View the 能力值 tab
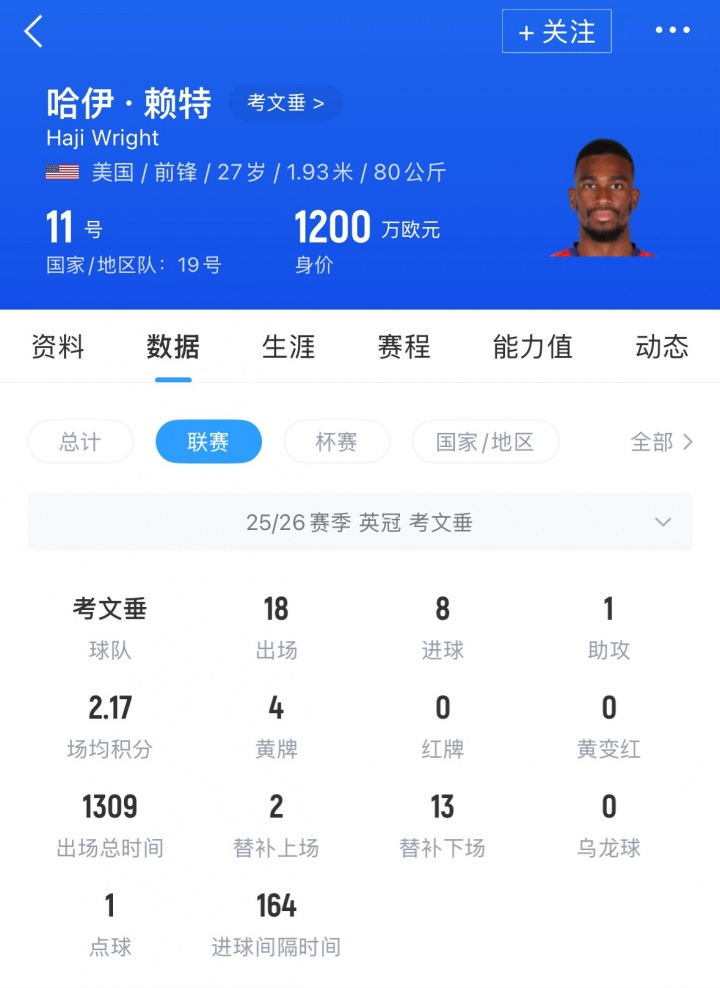Screen dimensions: 720x988 click(533, 347)
